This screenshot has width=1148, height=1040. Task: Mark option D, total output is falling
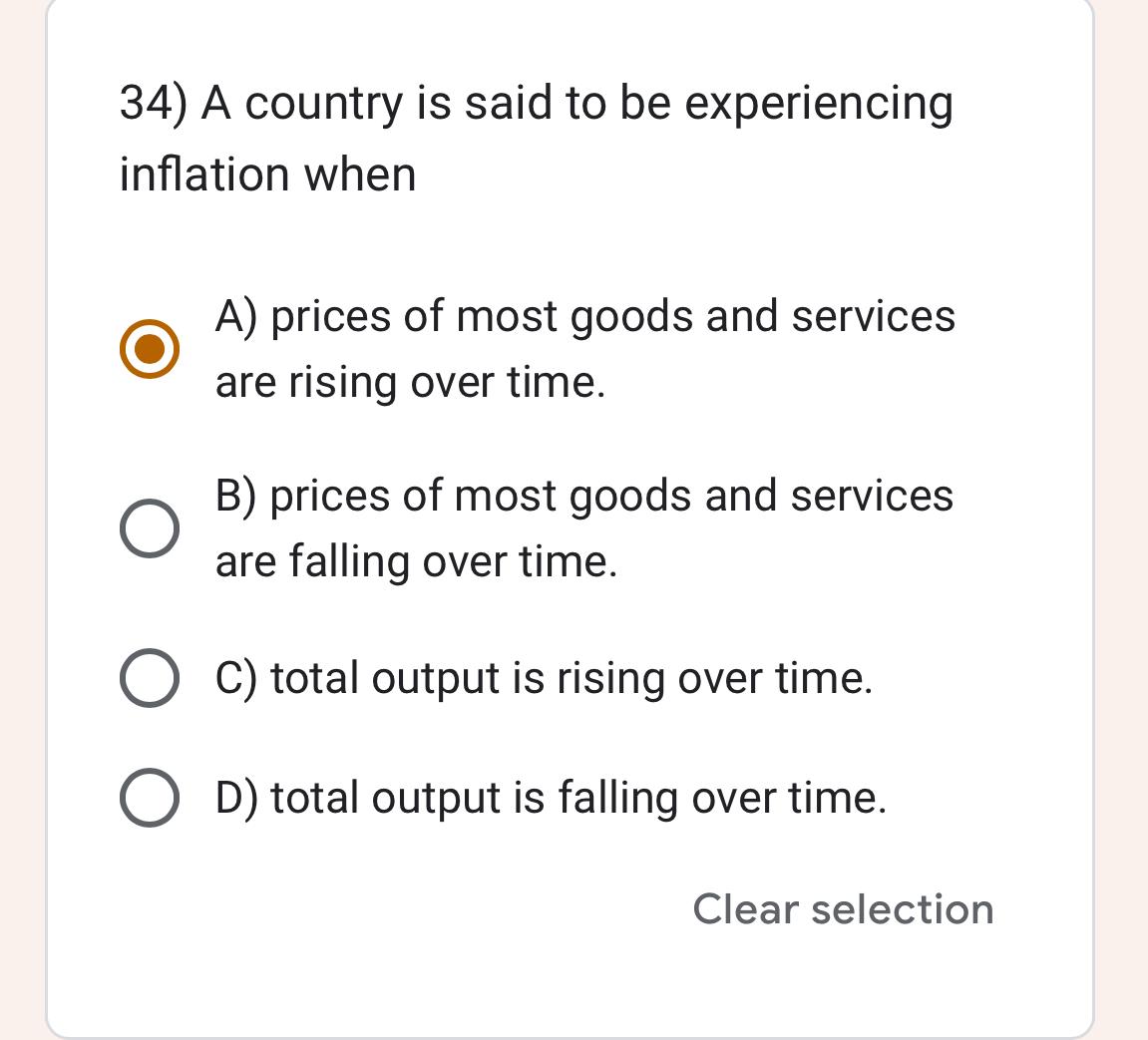150,798
